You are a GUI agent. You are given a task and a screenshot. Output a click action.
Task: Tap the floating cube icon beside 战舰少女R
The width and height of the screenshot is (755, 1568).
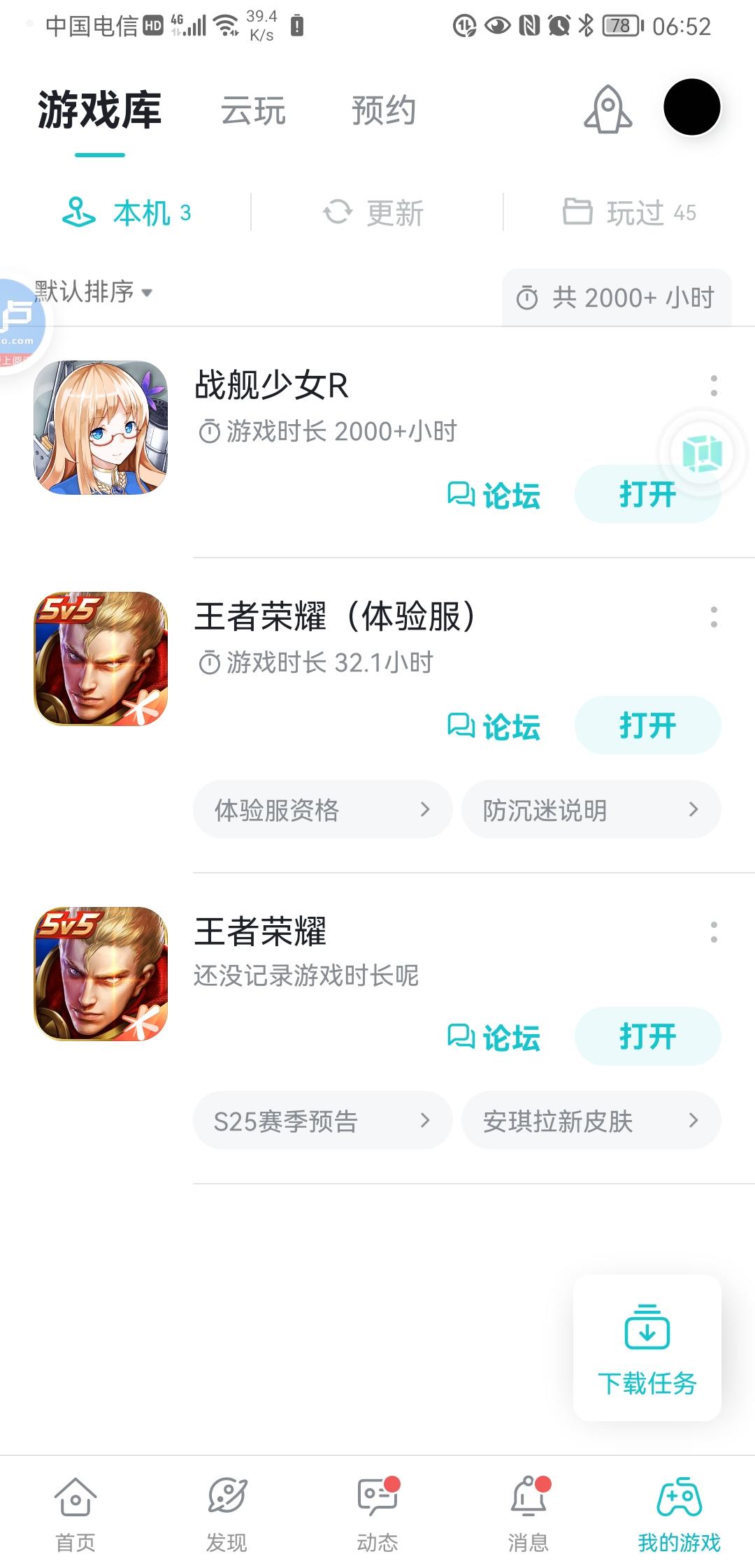tap(703, 454)
